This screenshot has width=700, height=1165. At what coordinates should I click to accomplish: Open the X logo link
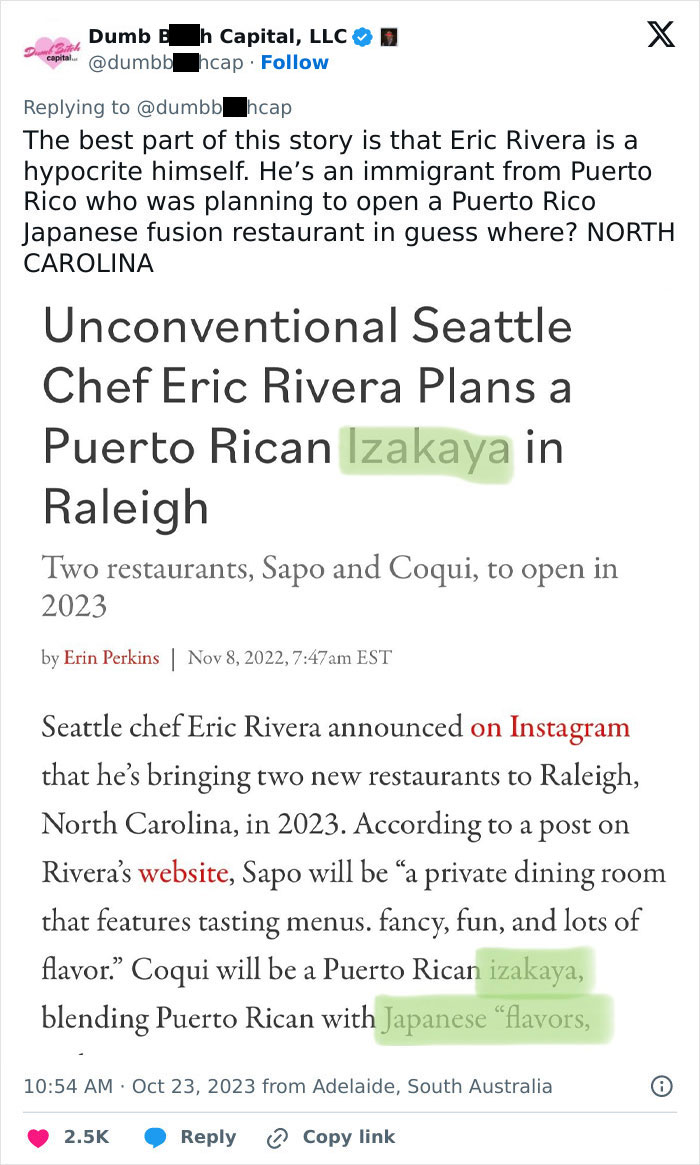[660, 36]
